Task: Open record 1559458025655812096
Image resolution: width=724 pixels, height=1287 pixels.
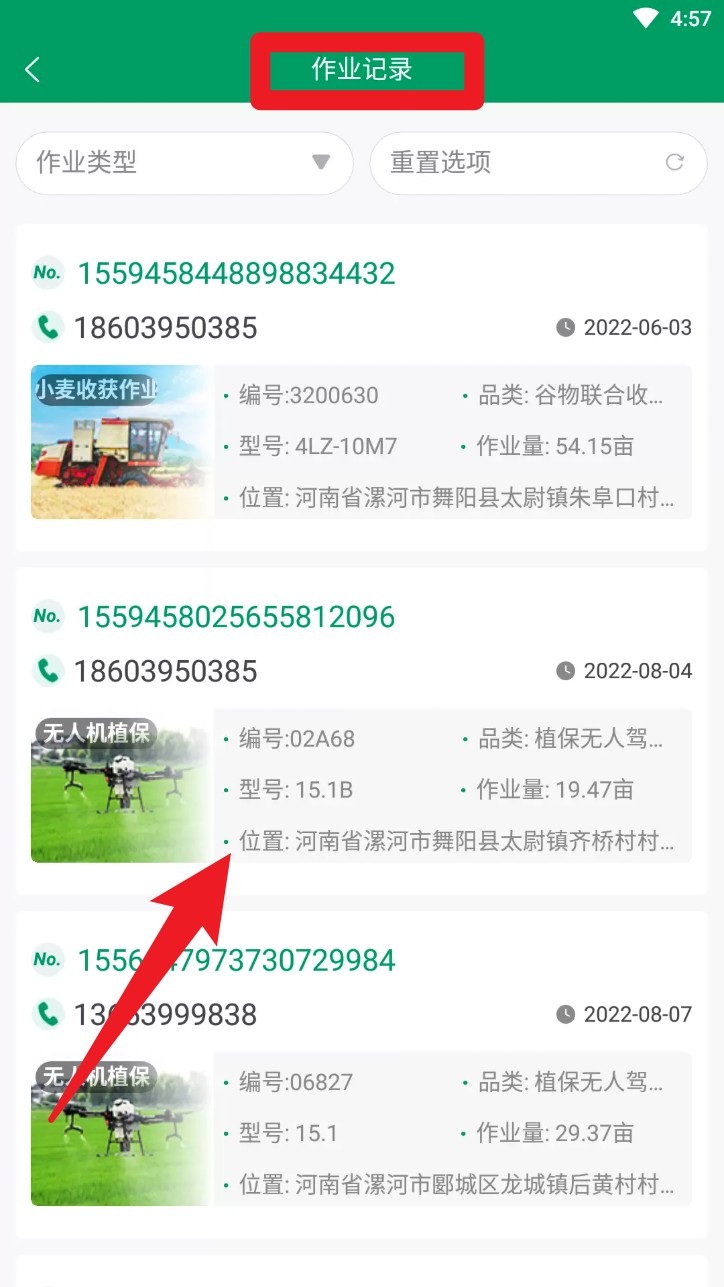Action: (236, 617)
